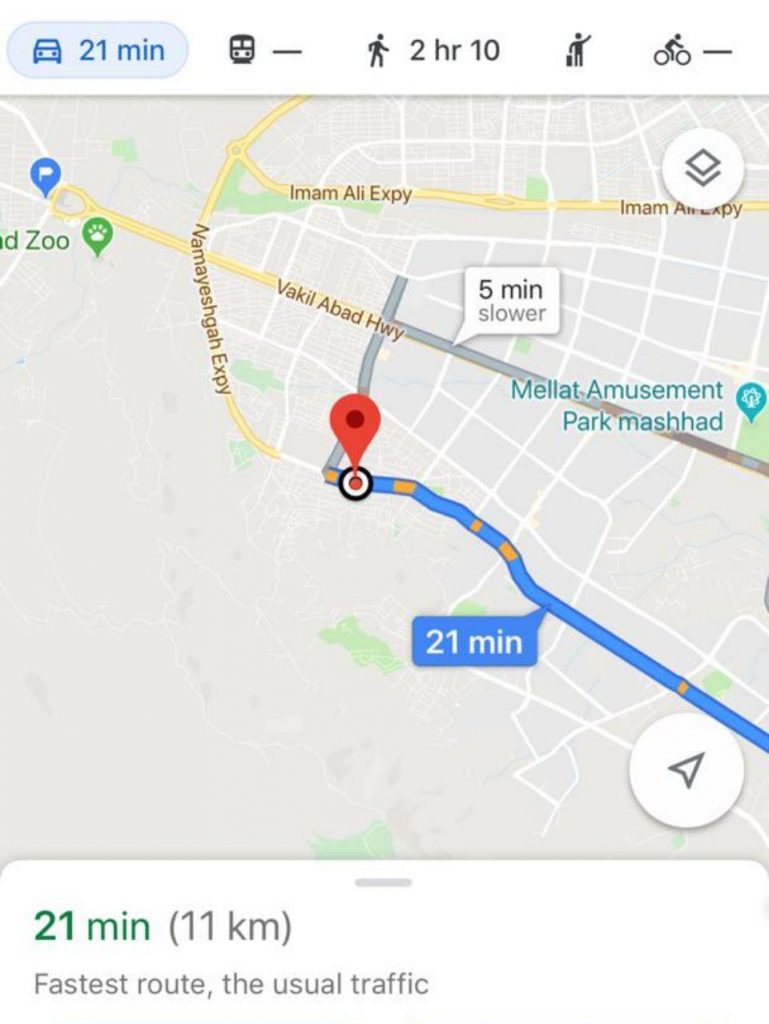This screenshot has height=1024, width=769.
Task: Select the ride-hailing travel mode
Action: [578, 50]
